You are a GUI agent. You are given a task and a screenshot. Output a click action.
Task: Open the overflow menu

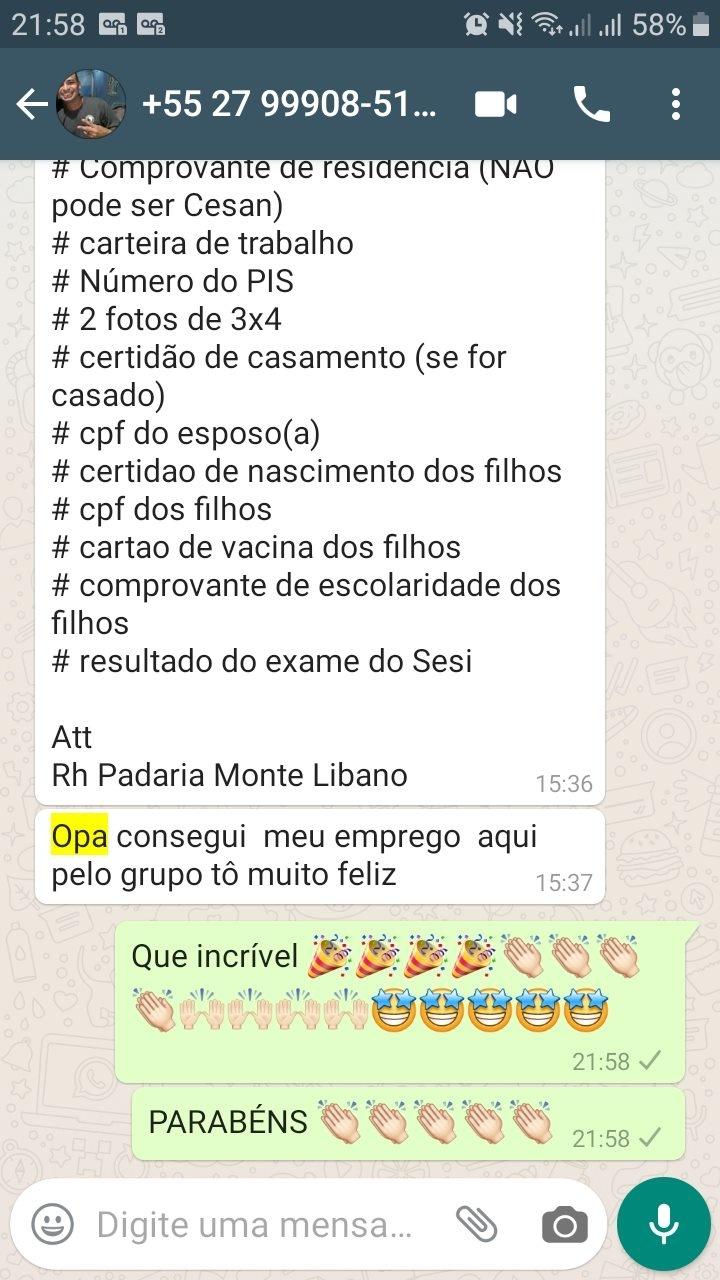[x=676, y=104]
